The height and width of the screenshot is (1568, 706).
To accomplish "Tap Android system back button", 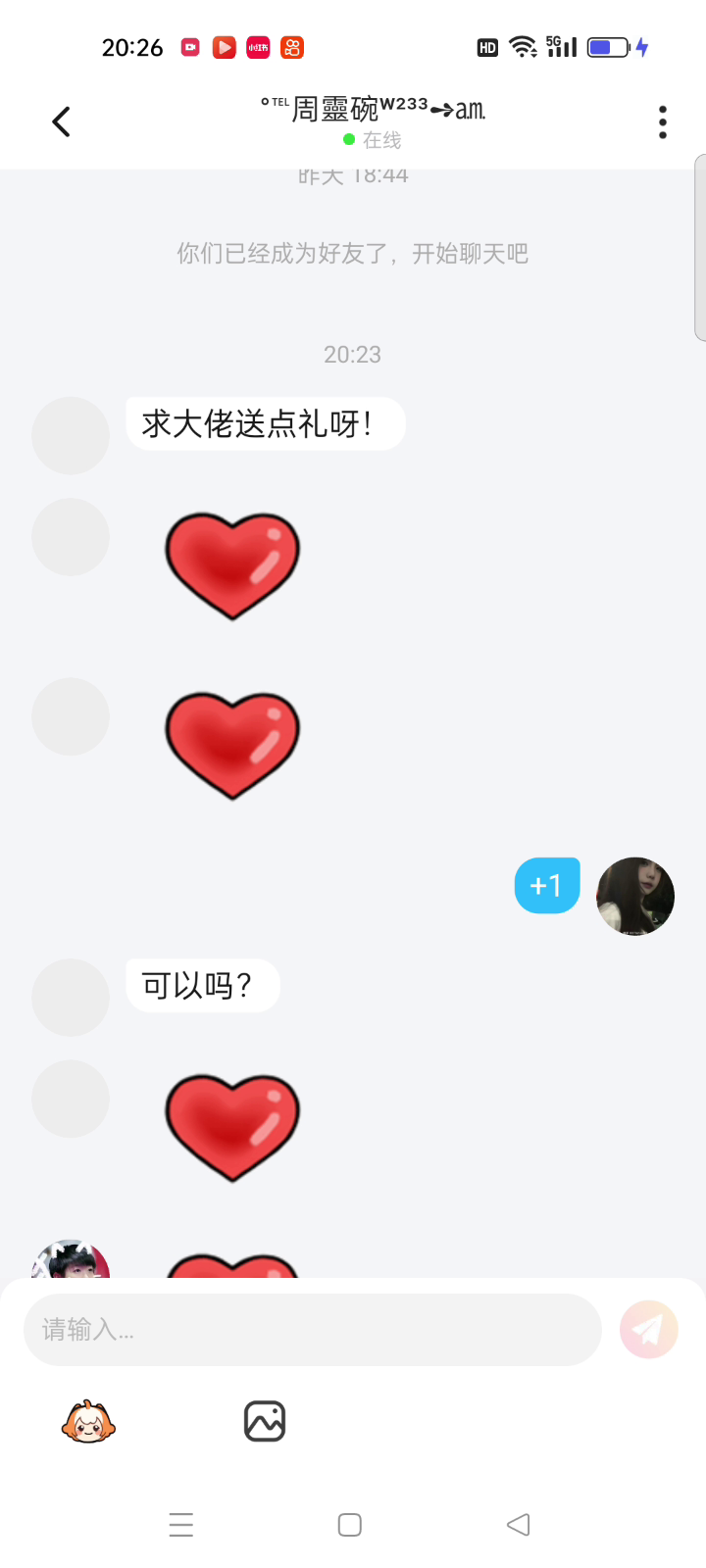I will click(518, 1525).
